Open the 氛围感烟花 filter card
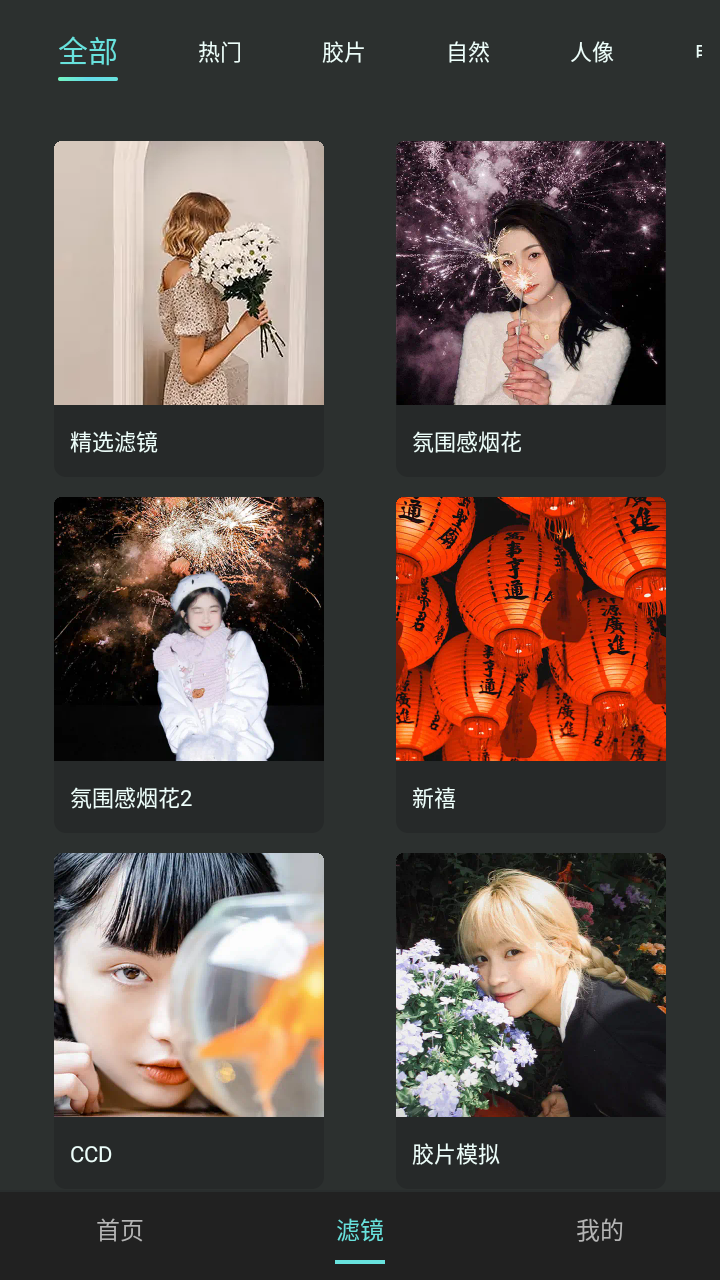The image size is (720, 1280). tap(531, 307)
